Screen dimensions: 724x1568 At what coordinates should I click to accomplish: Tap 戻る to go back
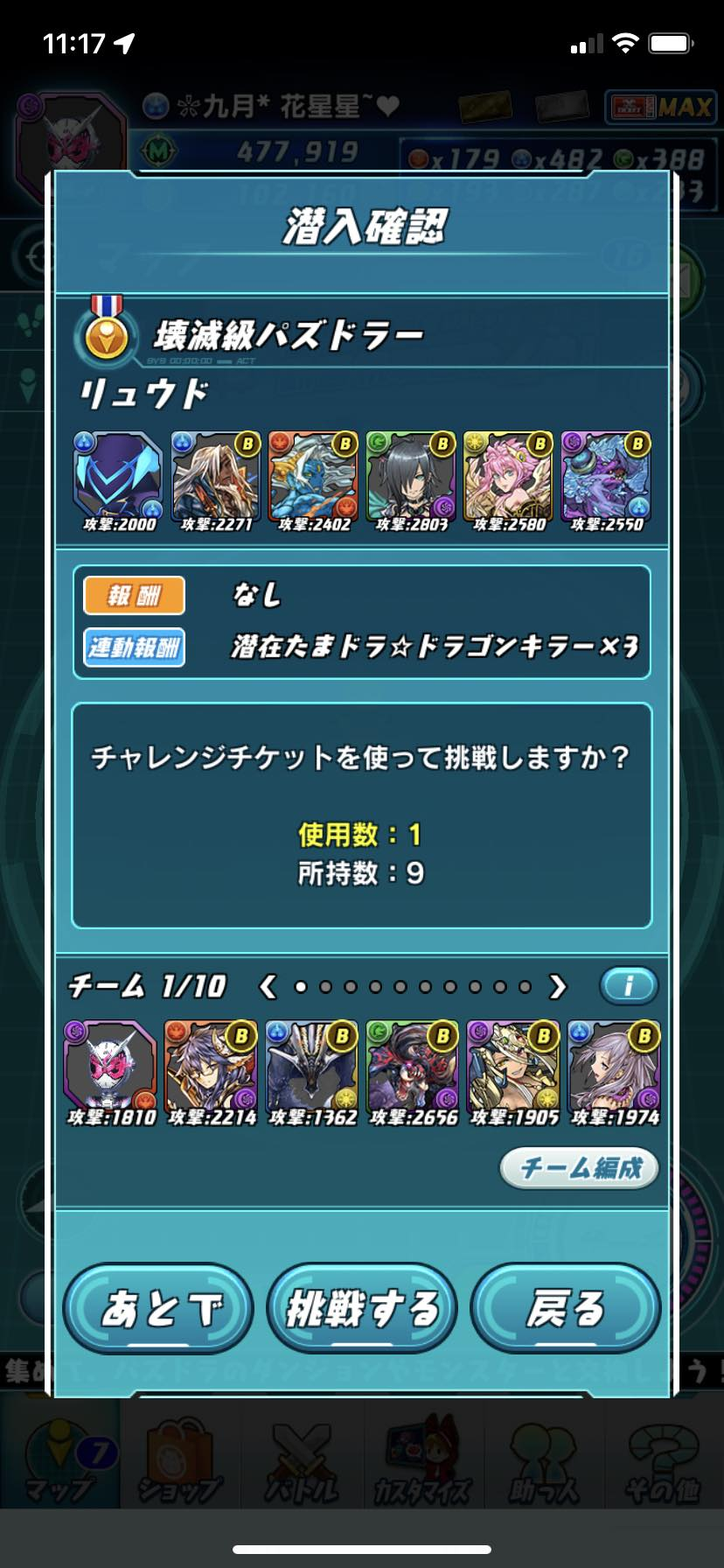(x=565, y=1309)
